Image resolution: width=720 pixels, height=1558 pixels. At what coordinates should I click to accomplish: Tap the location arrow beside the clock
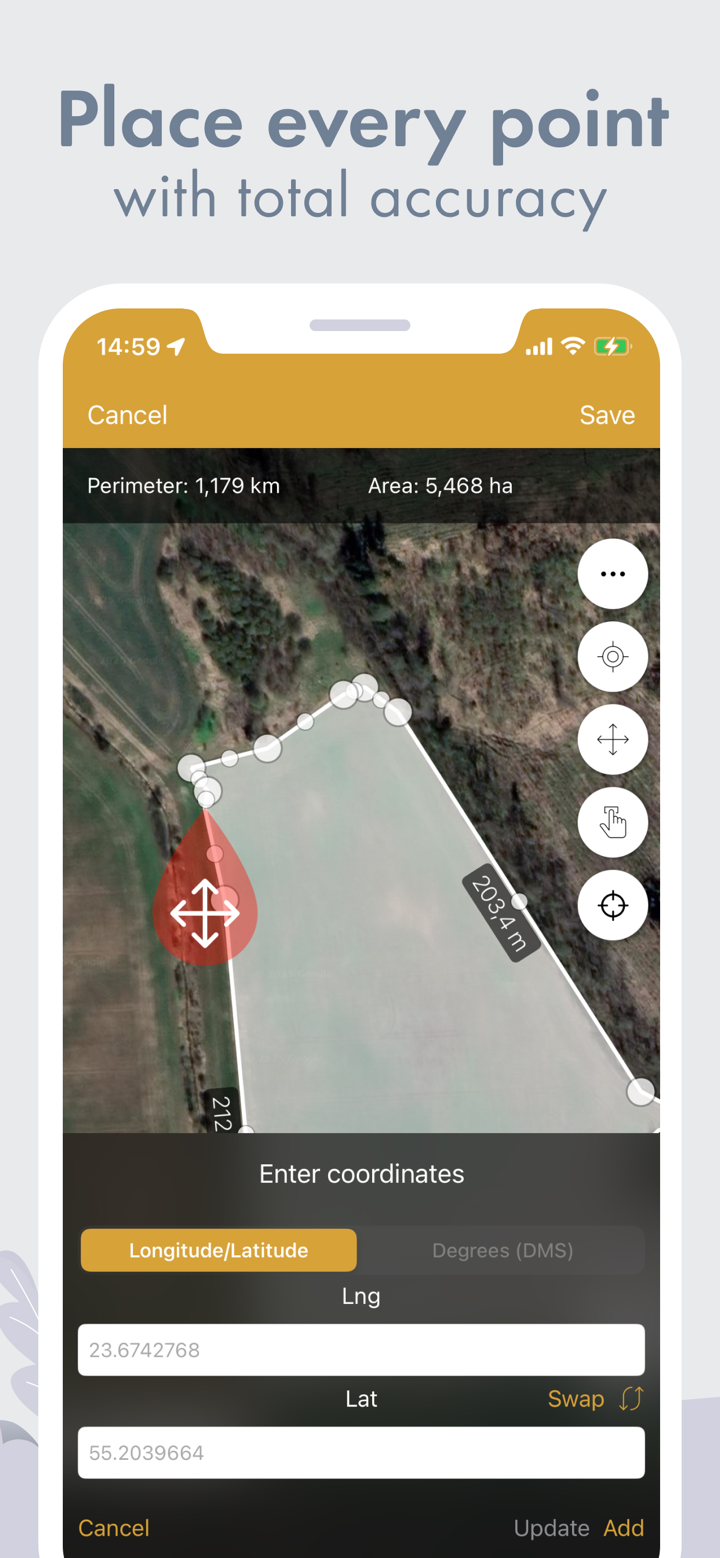click(176, 346)
